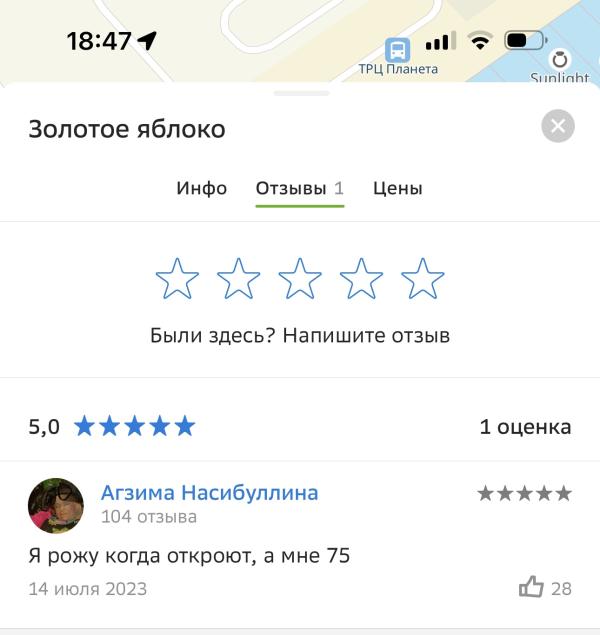600x635 pixels.
Task: Tap Агзима Насибуллина's avatar photo
Action: point(56,505)
